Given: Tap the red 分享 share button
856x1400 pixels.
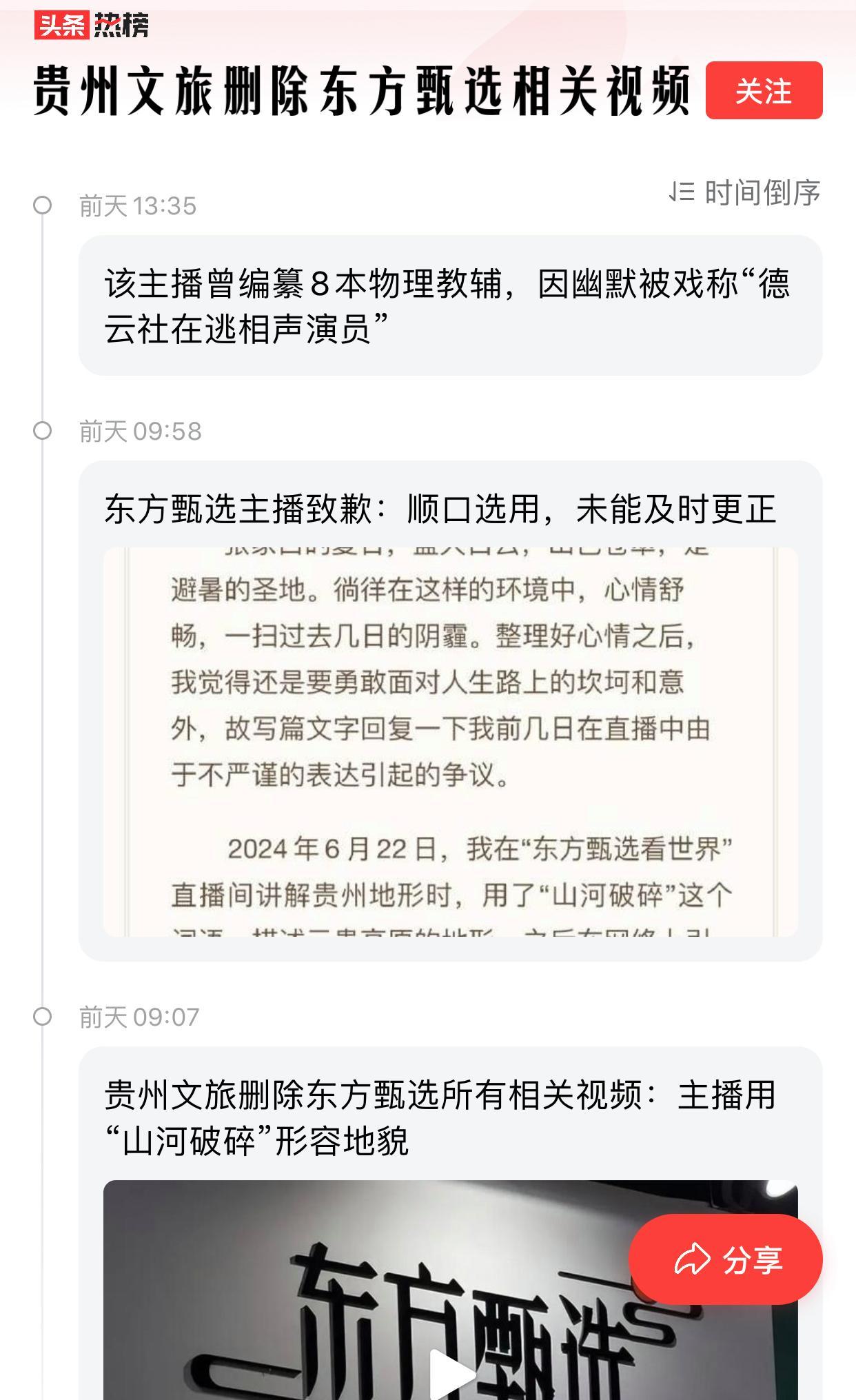Looking at the screenshot, I should [726, 1260].
